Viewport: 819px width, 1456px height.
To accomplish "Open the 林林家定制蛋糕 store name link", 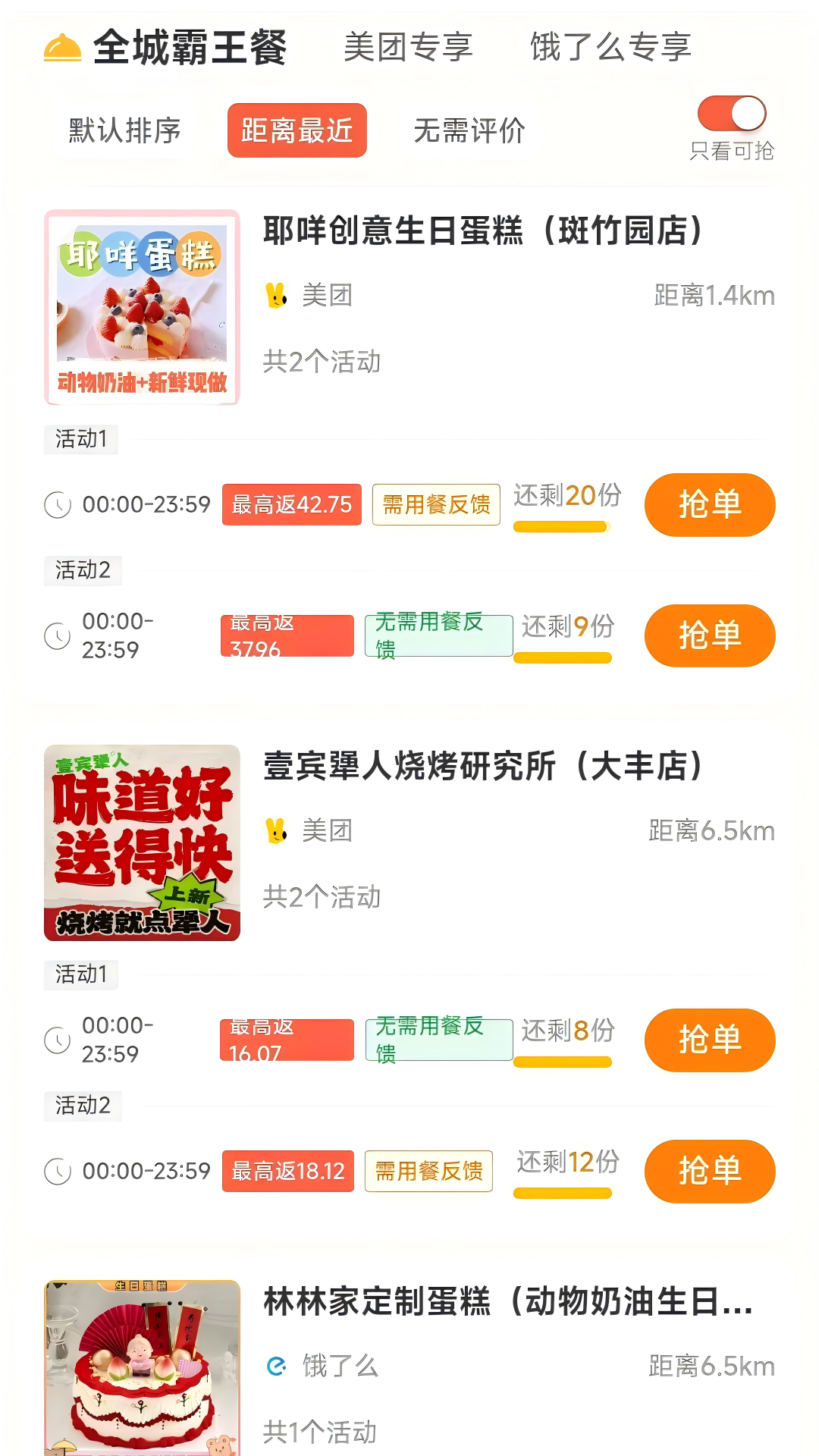I will point(507,1300).
